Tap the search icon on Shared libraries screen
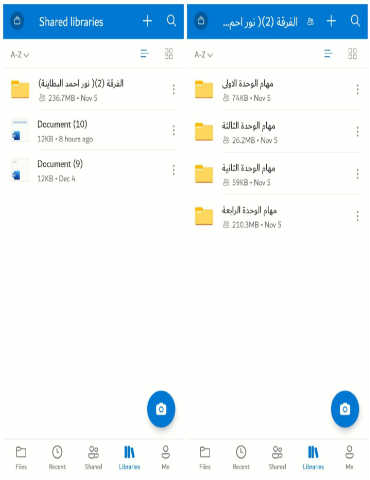The image size is (370, 480). click(171, 21)
